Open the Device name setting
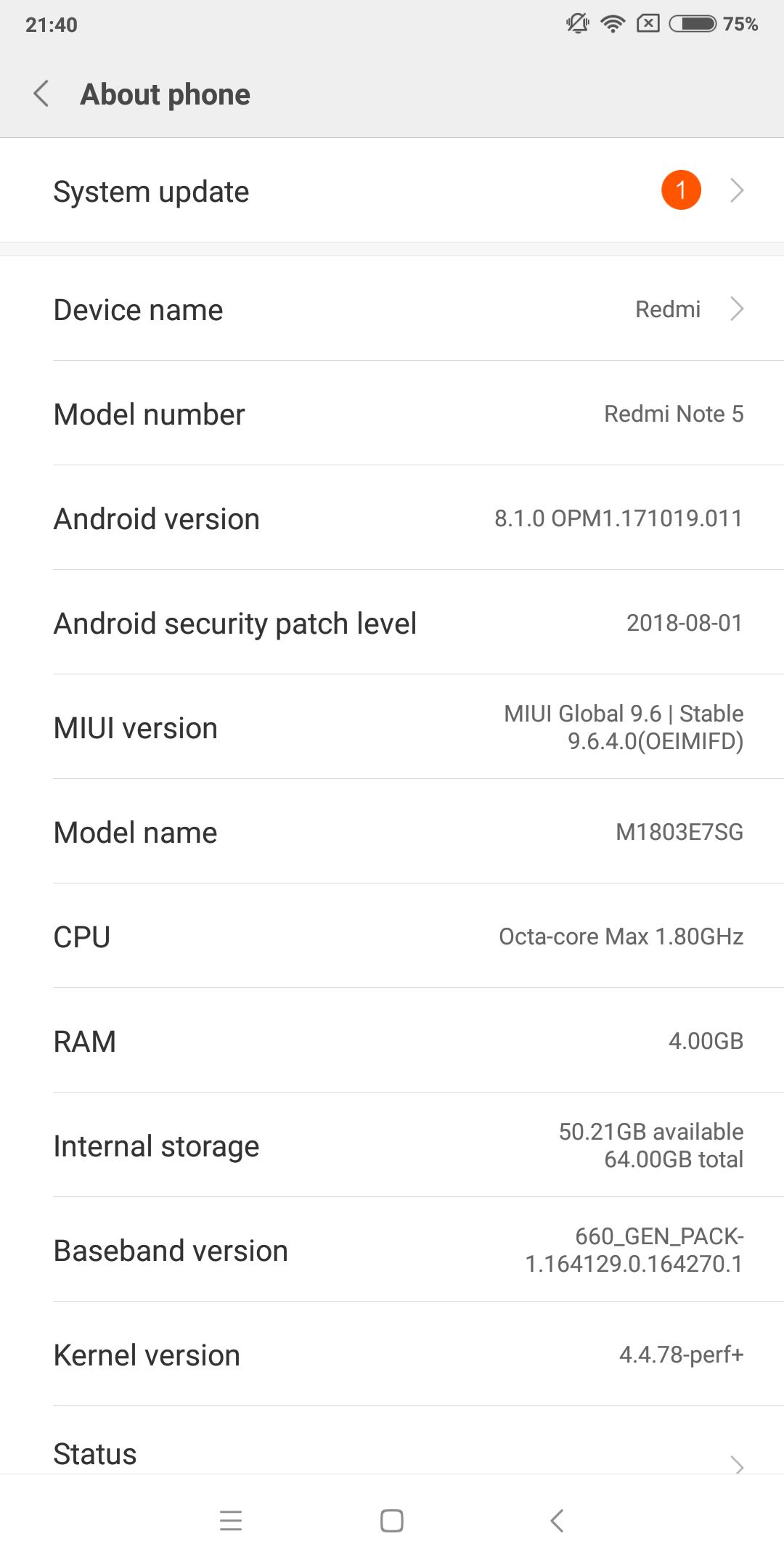Viewport: 784px width, 1568px height. 392,309
